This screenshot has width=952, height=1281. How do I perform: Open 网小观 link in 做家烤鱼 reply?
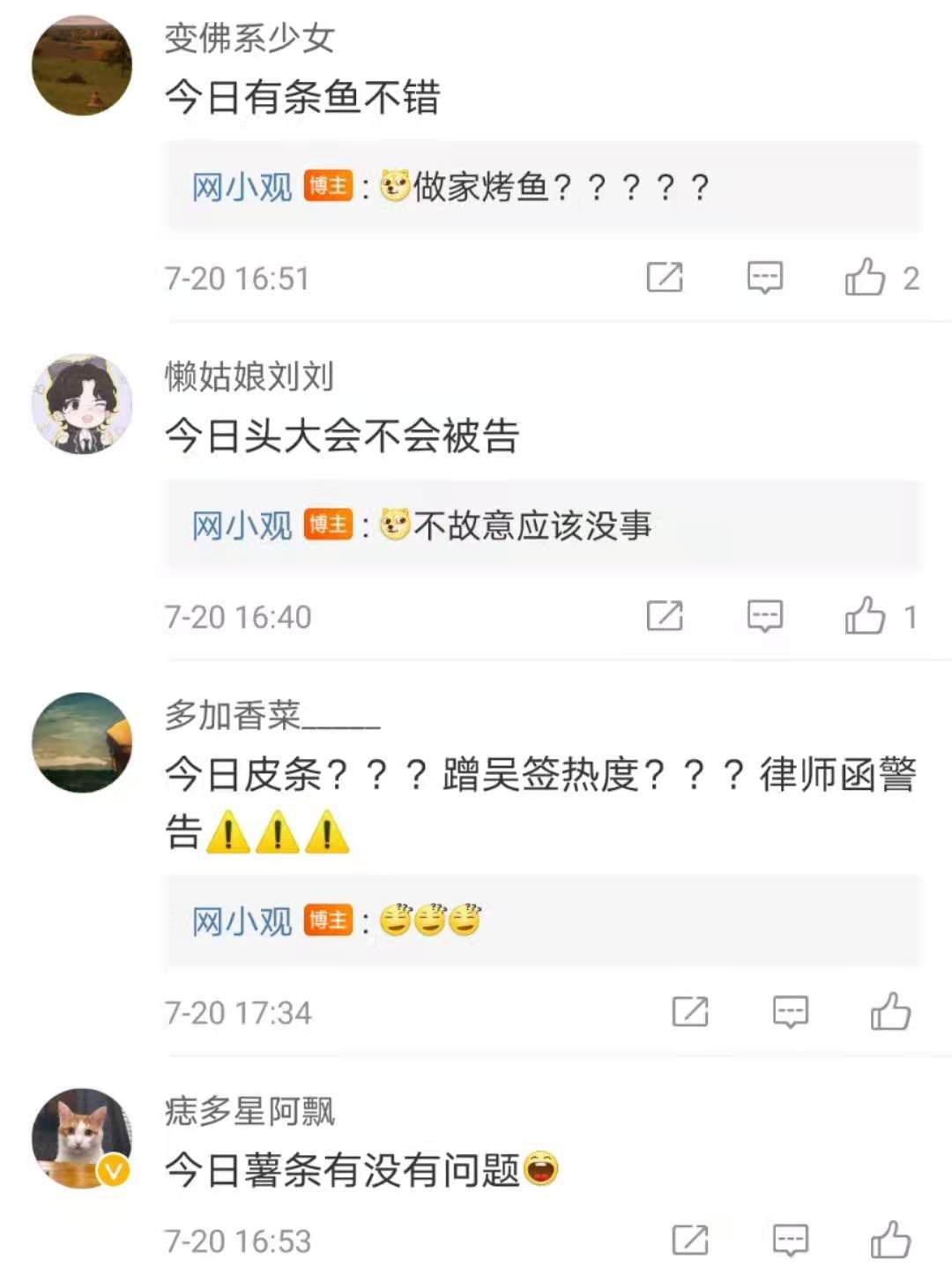point(242,187)
